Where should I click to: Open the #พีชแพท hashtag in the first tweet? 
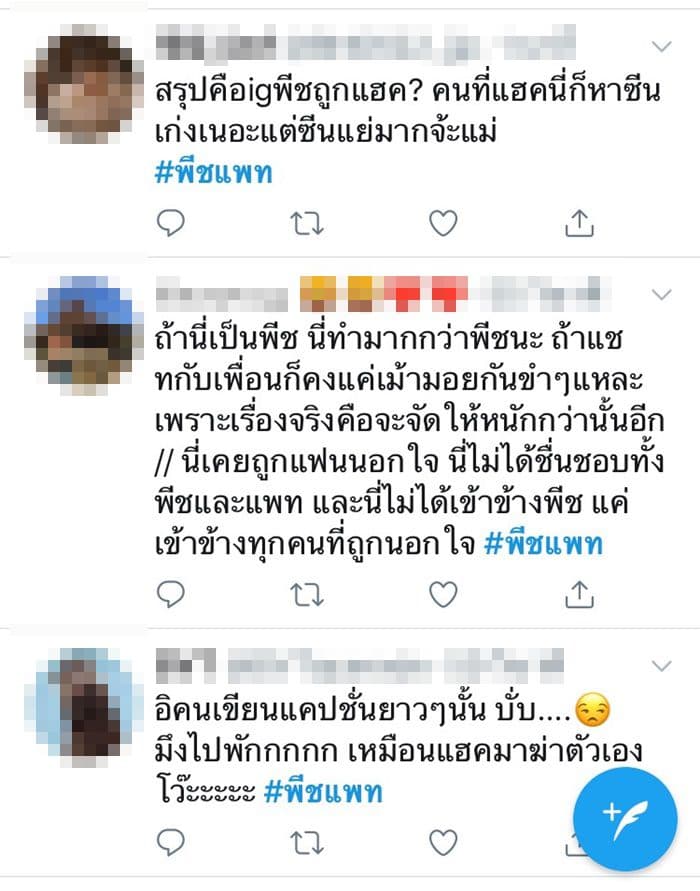pyautogui.click(x=214, y=172)
